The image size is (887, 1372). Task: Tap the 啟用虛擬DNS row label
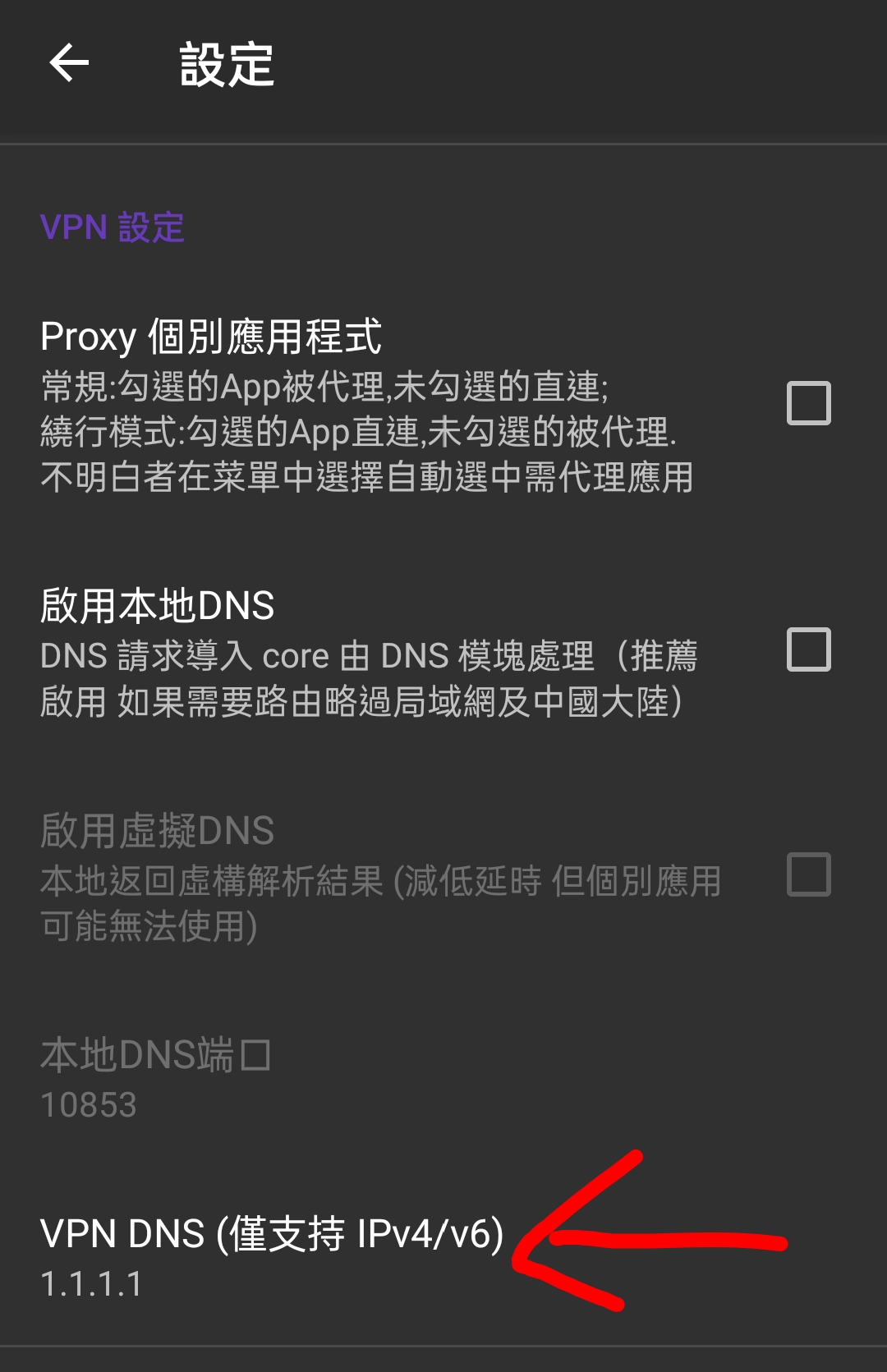click(x=156, y=830)
